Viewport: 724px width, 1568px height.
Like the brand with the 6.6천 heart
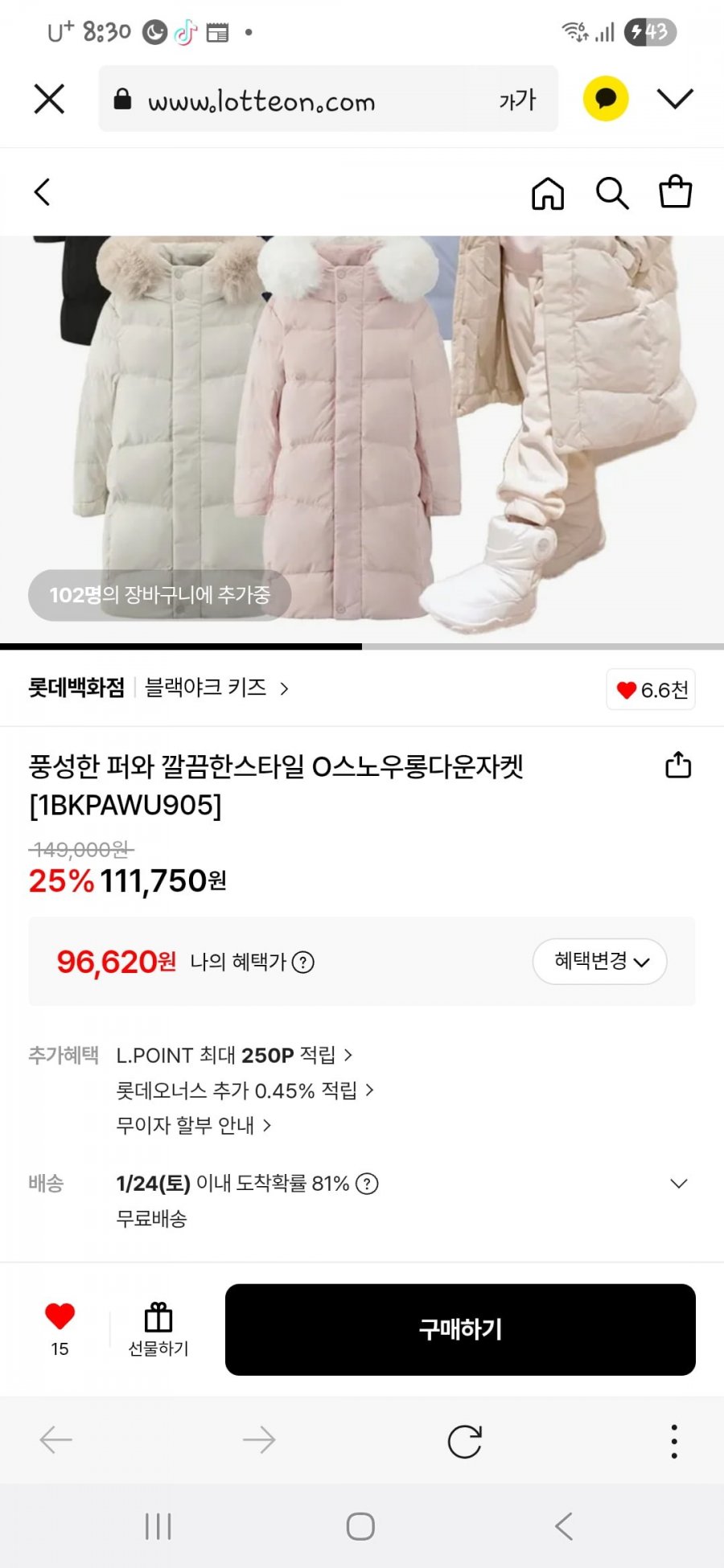point(651,690)
